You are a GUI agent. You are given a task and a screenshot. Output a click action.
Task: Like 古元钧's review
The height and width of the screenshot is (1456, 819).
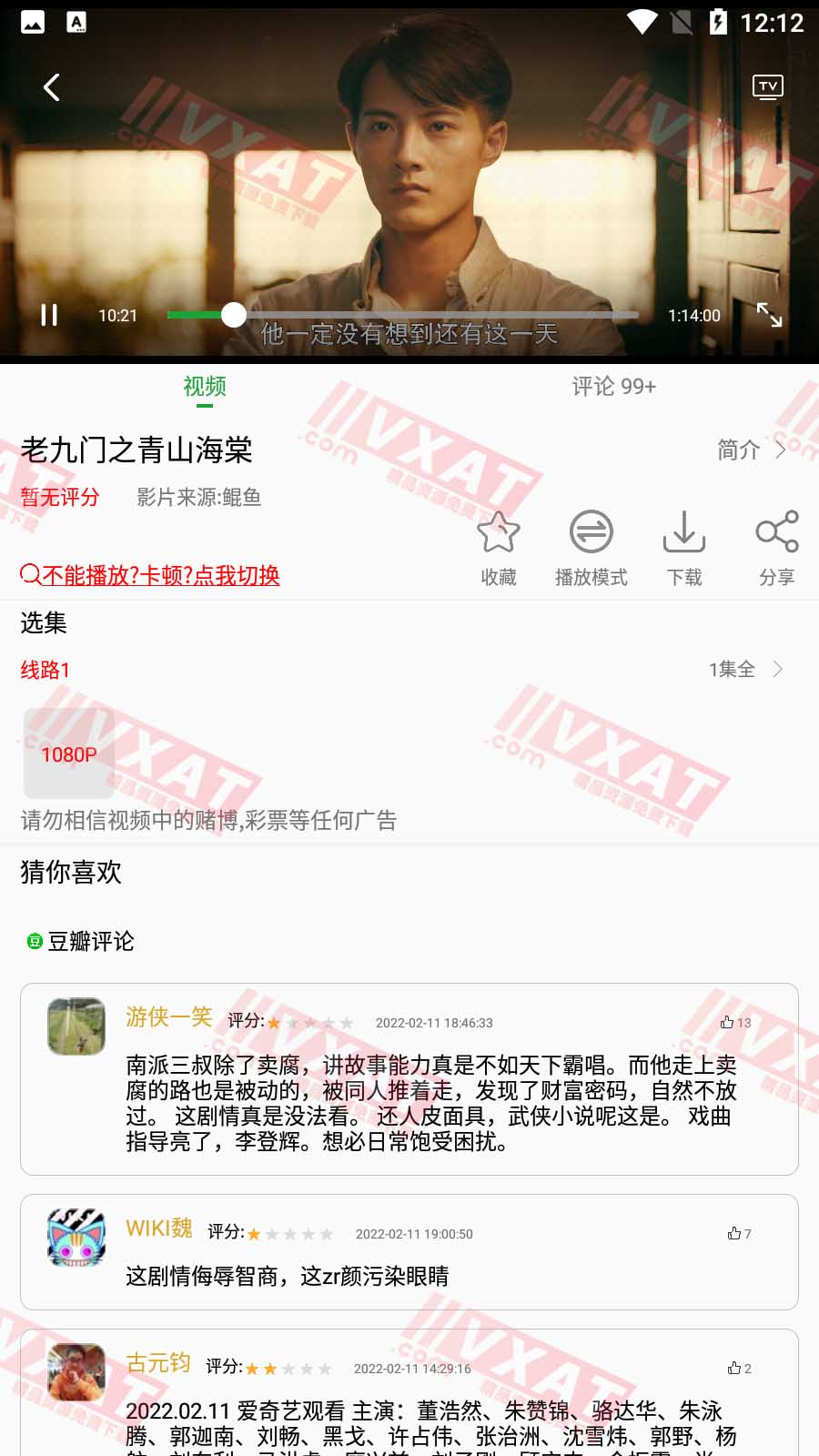click(738, 1369)
